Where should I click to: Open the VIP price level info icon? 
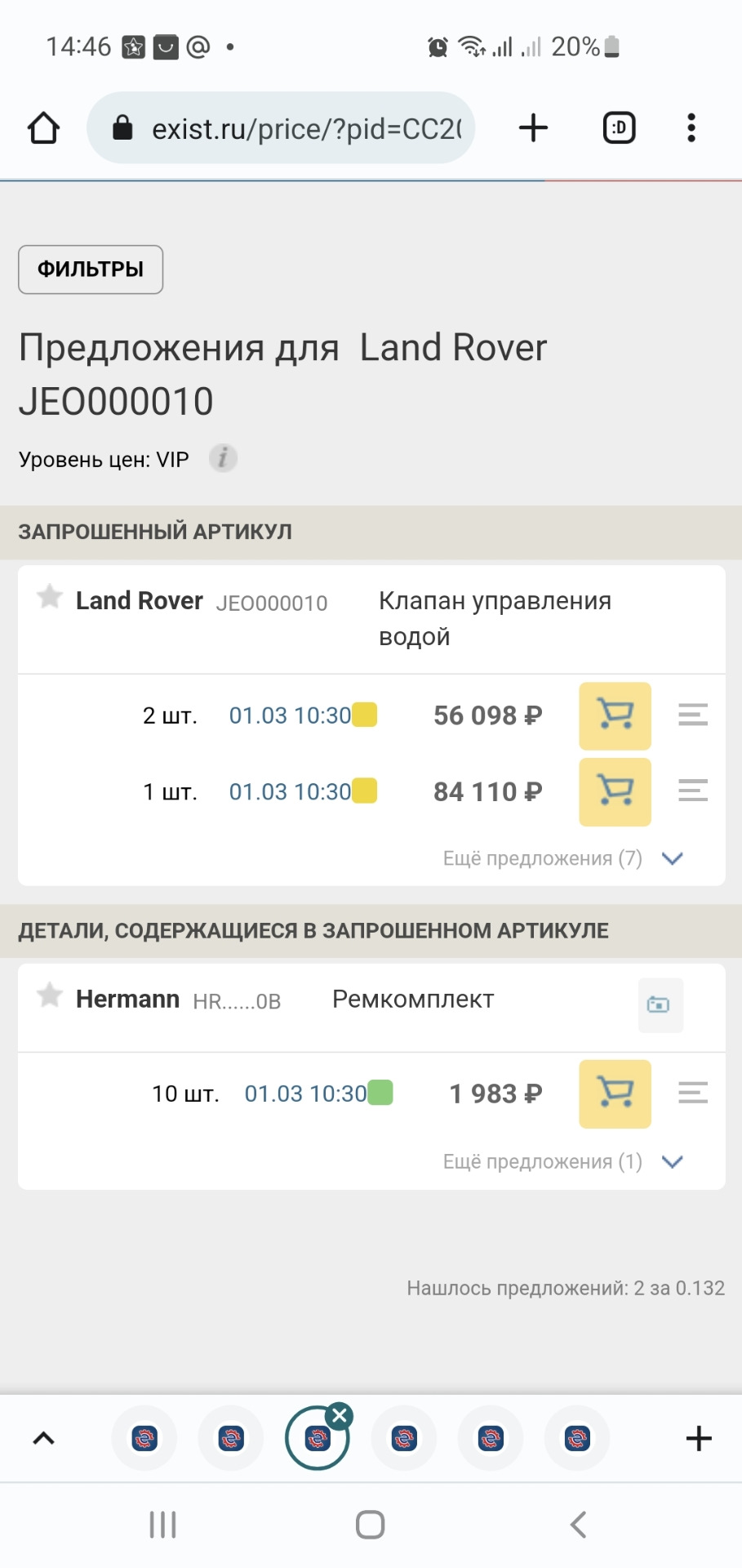pos(223,458)
